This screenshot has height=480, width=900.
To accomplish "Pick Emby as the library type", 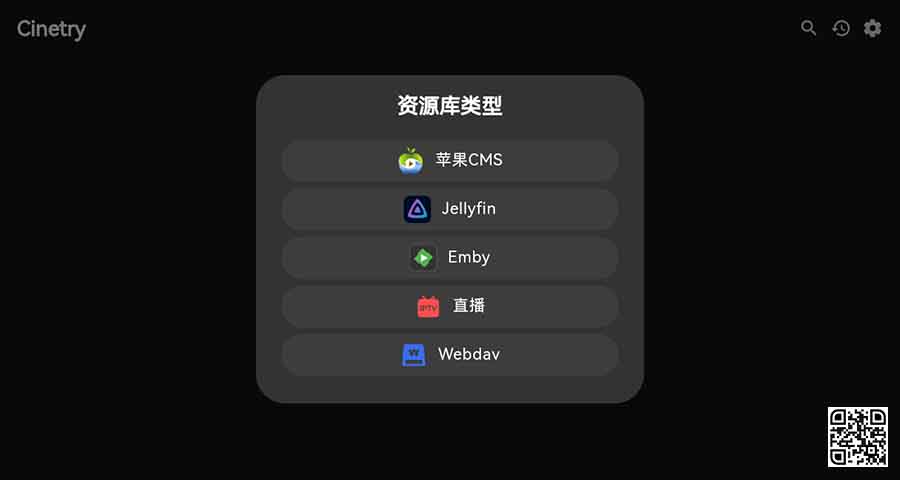I will coord(450,257).
